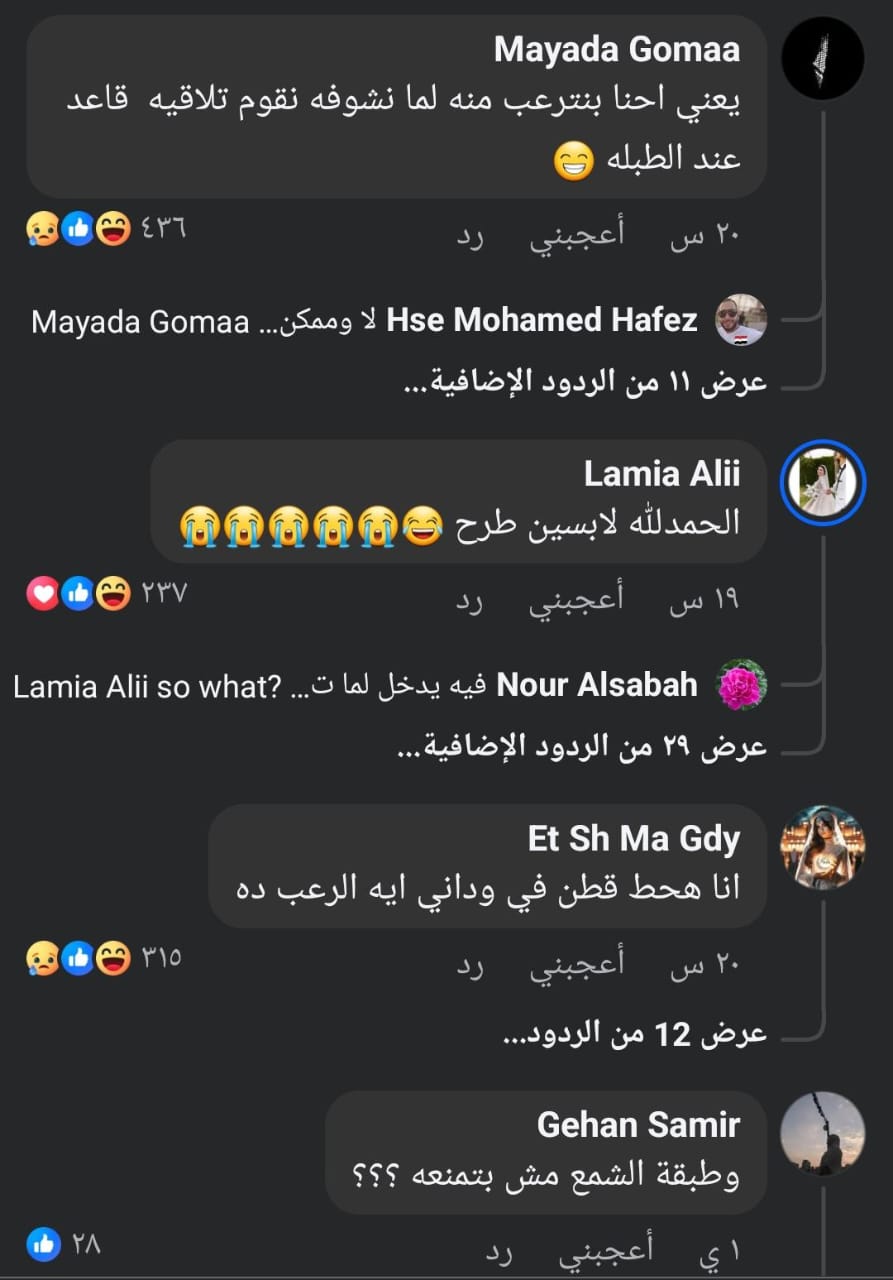View reactions on Mayada Gomaa's comment
Screen dimensions: 893x1280
tap(106, 230)
